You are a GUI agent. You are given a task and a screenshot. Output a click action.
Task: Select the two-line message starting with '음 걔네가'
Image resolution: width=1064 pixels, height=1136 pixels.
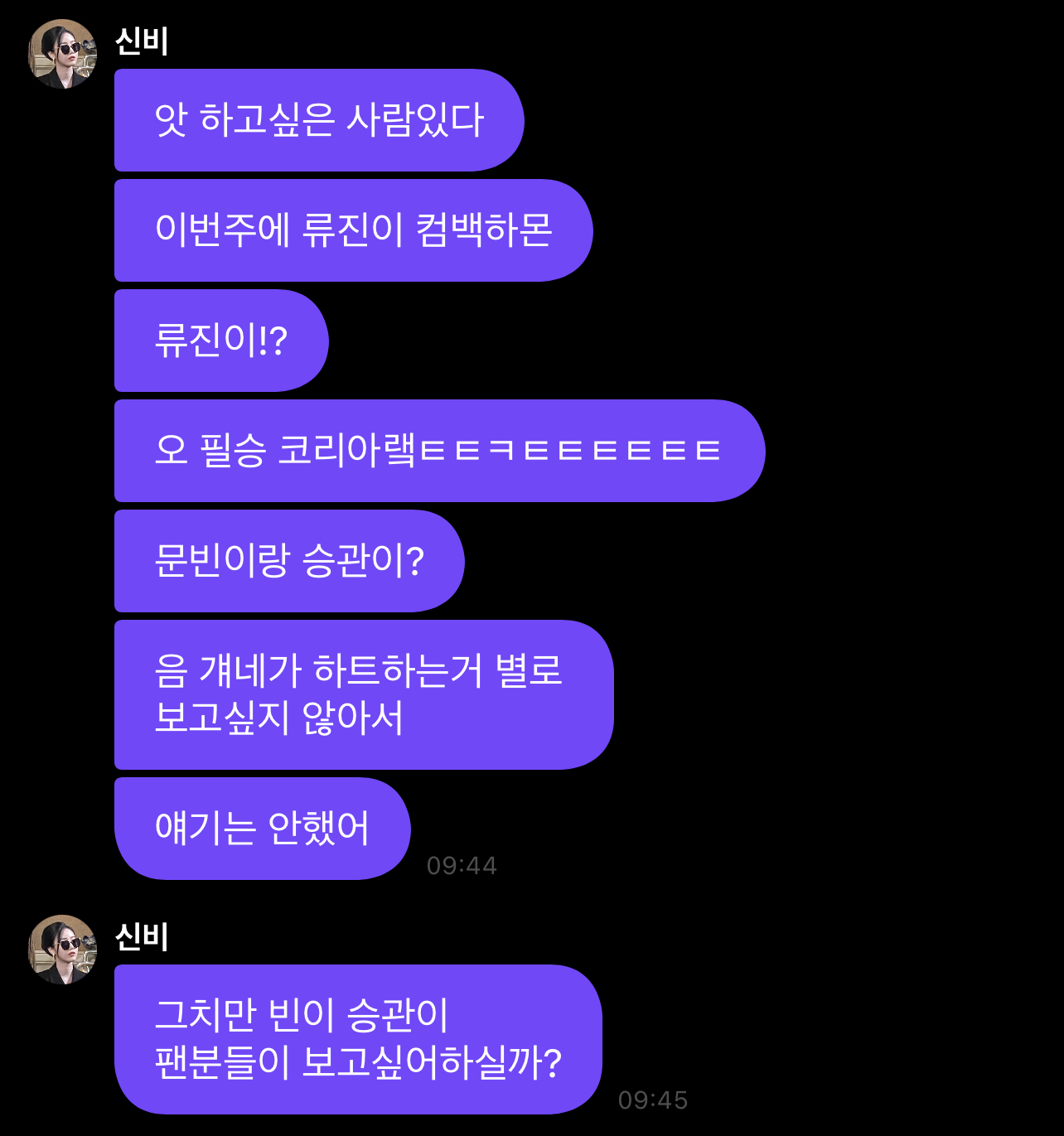click(362, 694)
